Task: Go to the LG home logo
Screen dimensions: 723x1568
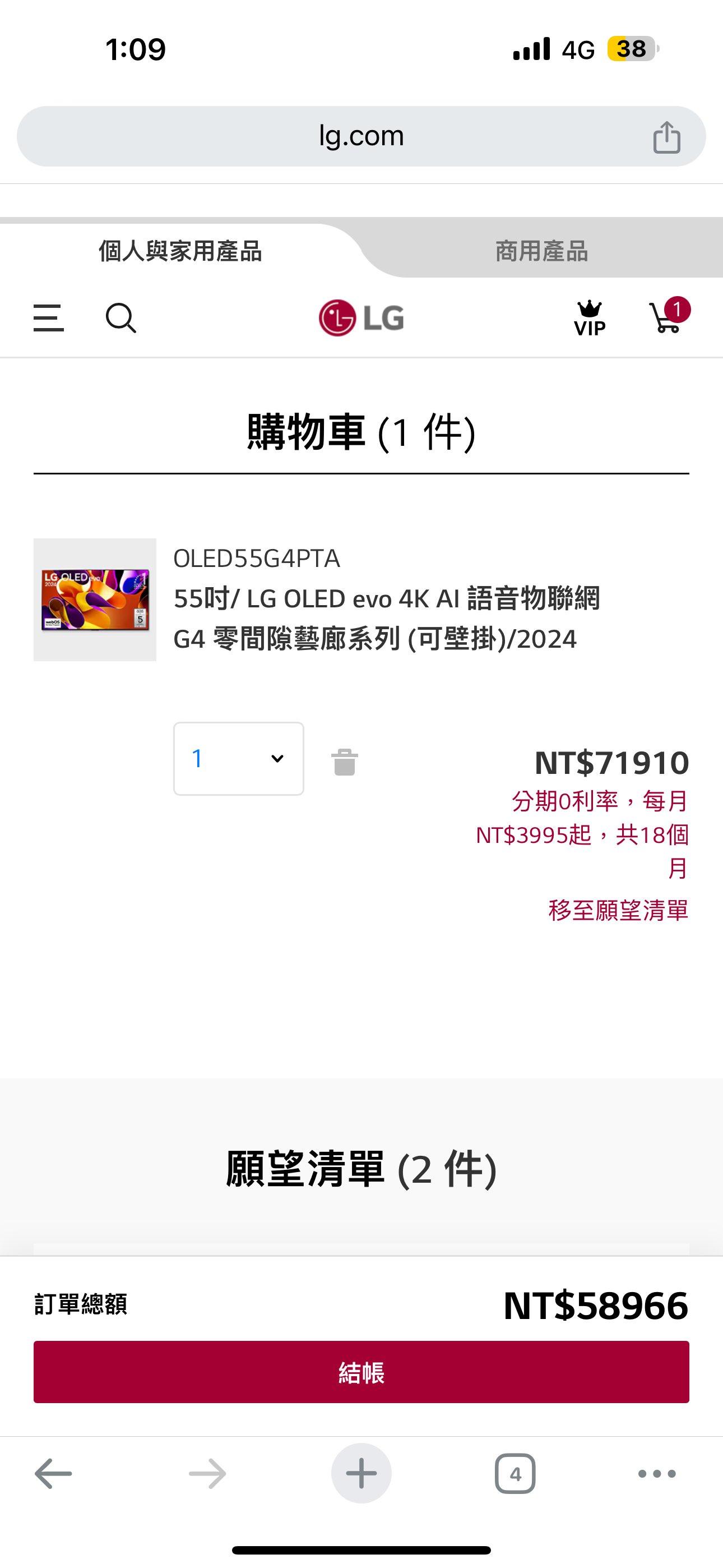Action: [x=361, y=318]
